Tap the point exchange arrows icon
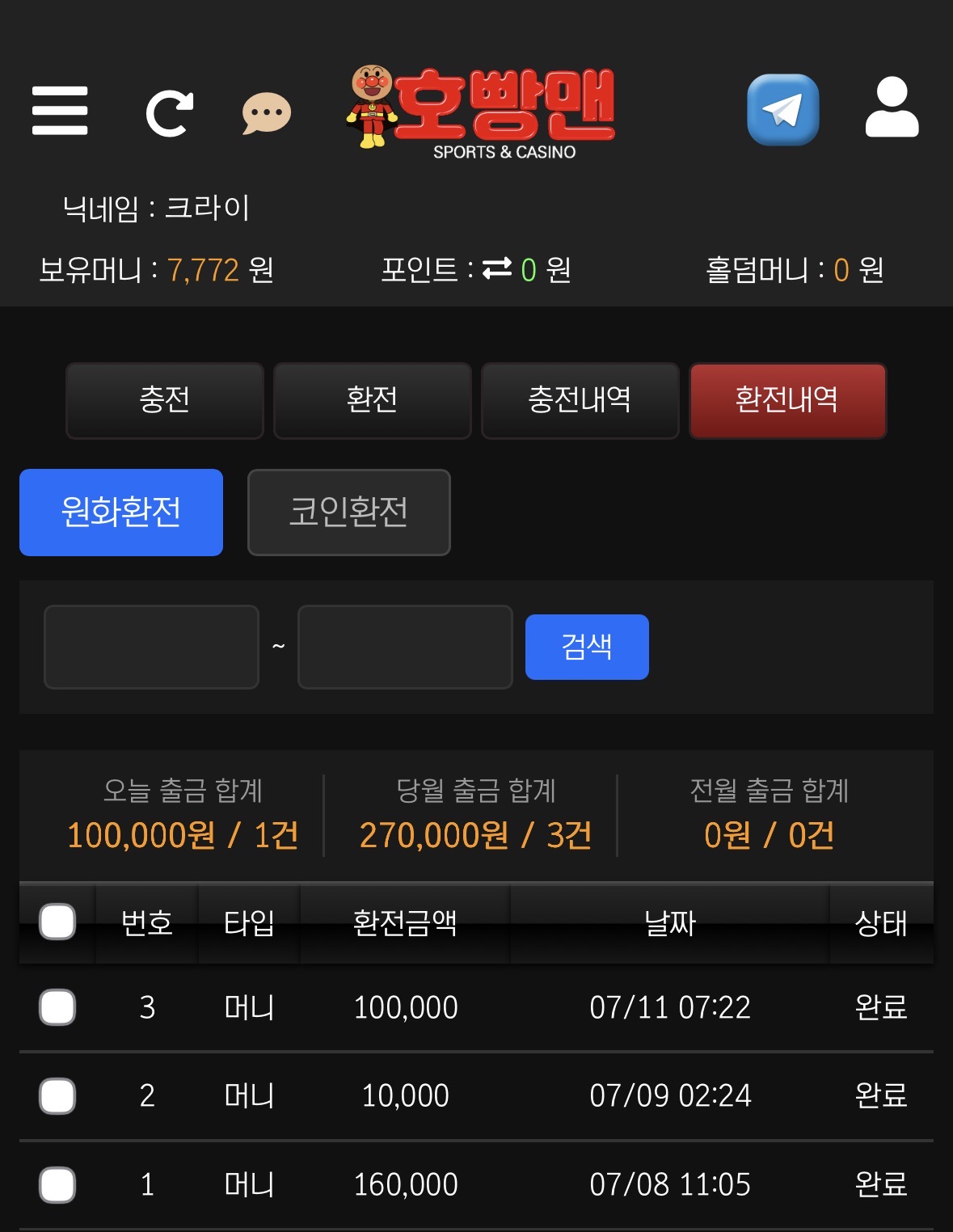 497,268
